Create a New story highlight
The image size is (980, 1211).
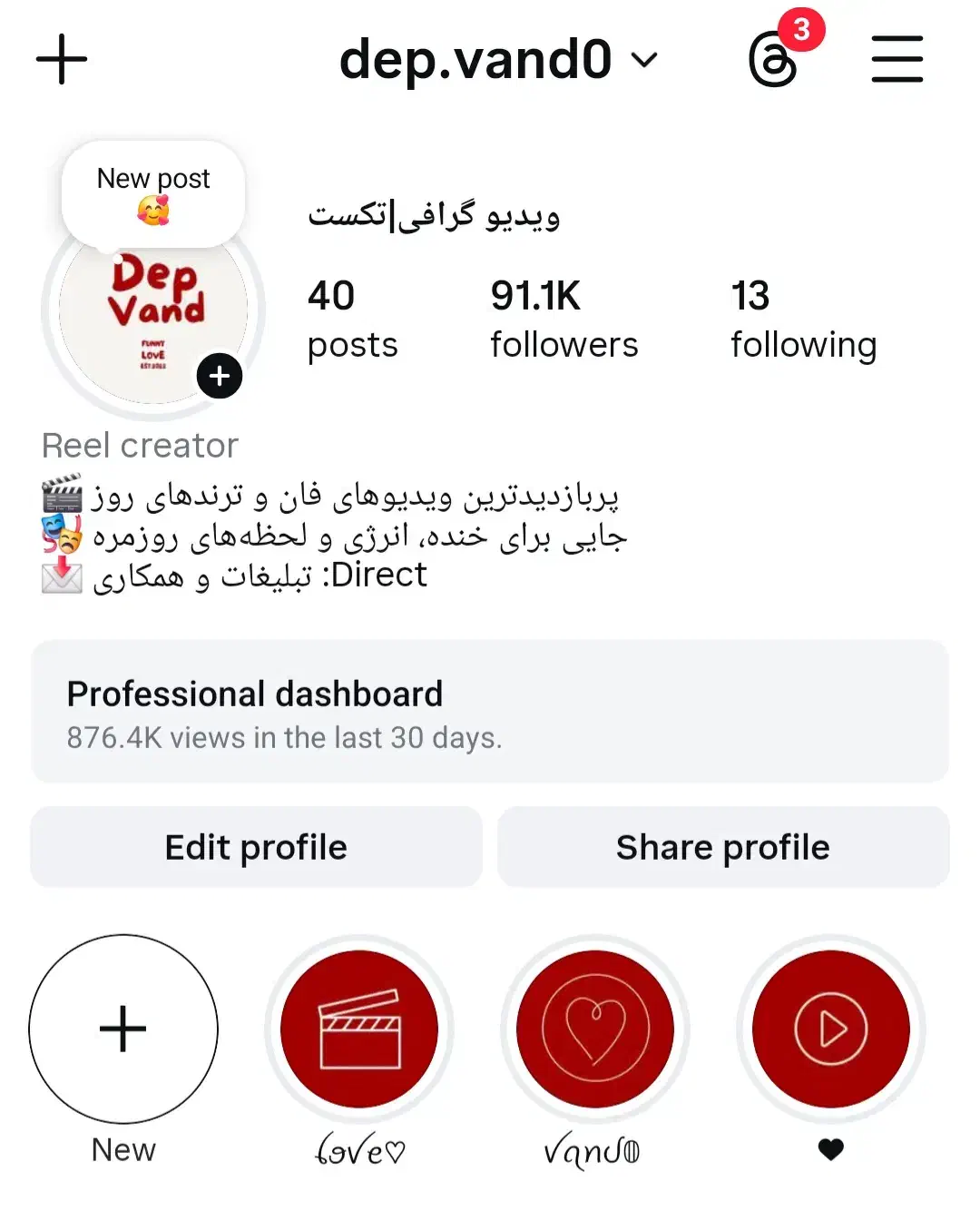pos(123,1029)
